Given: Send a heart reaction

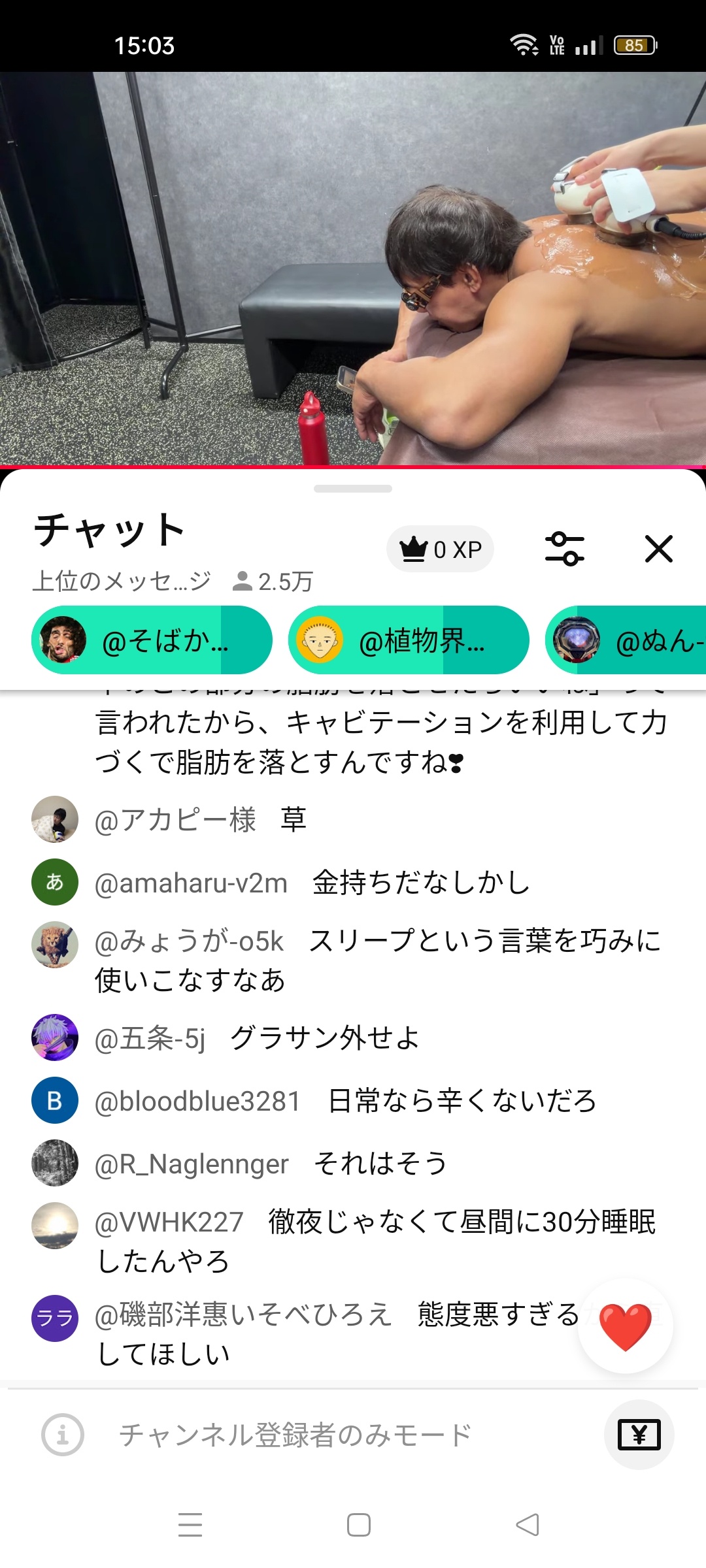Looking at the screenshot, I should (626, 1326).
